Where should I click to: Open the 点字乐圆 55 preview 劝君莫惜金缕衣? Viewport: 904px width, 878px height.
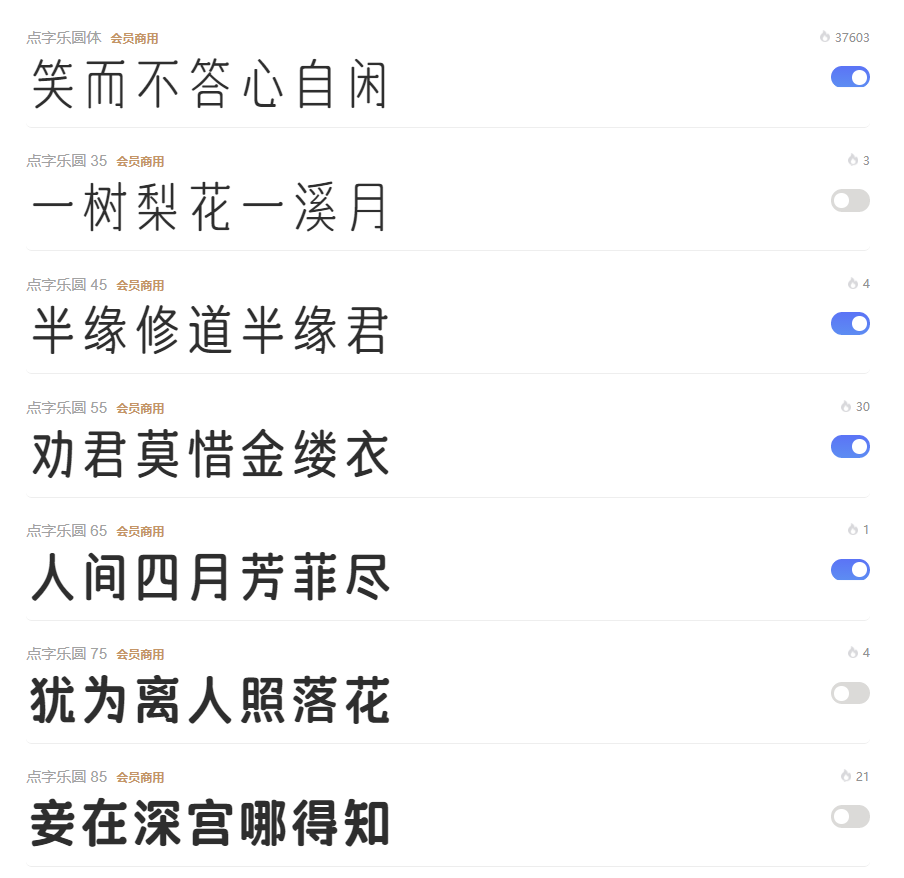pos(210,455)
